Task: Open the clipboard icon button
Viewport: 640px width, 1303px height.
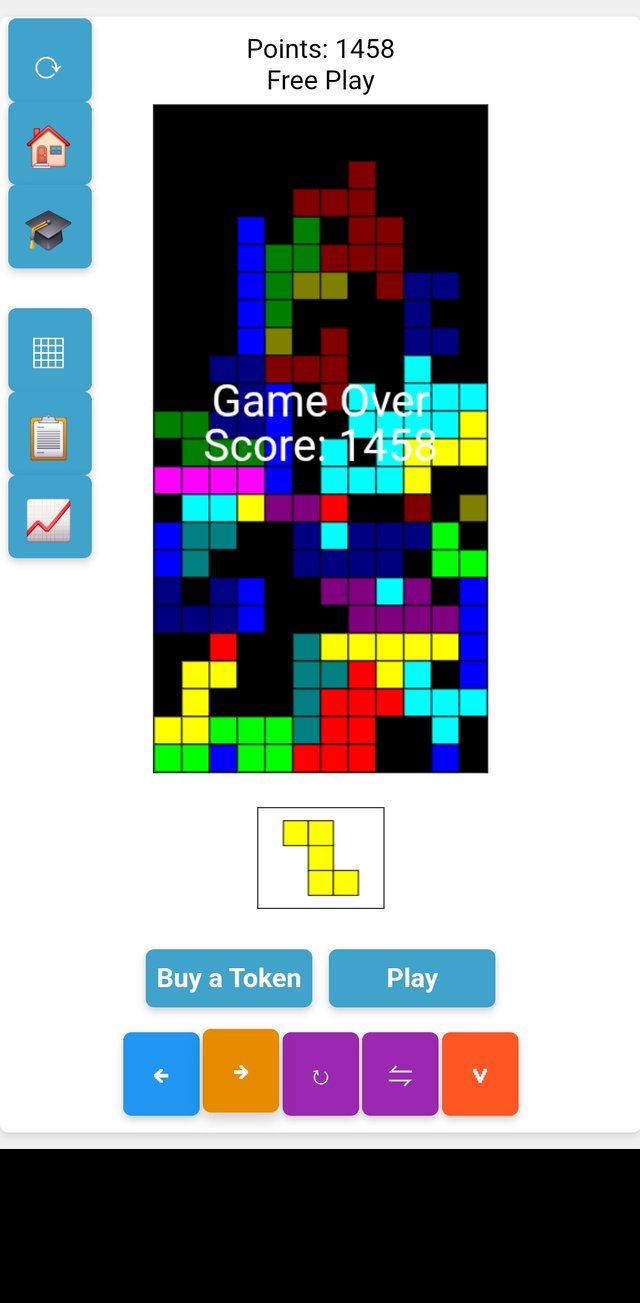Action: [x=49, y=434]
